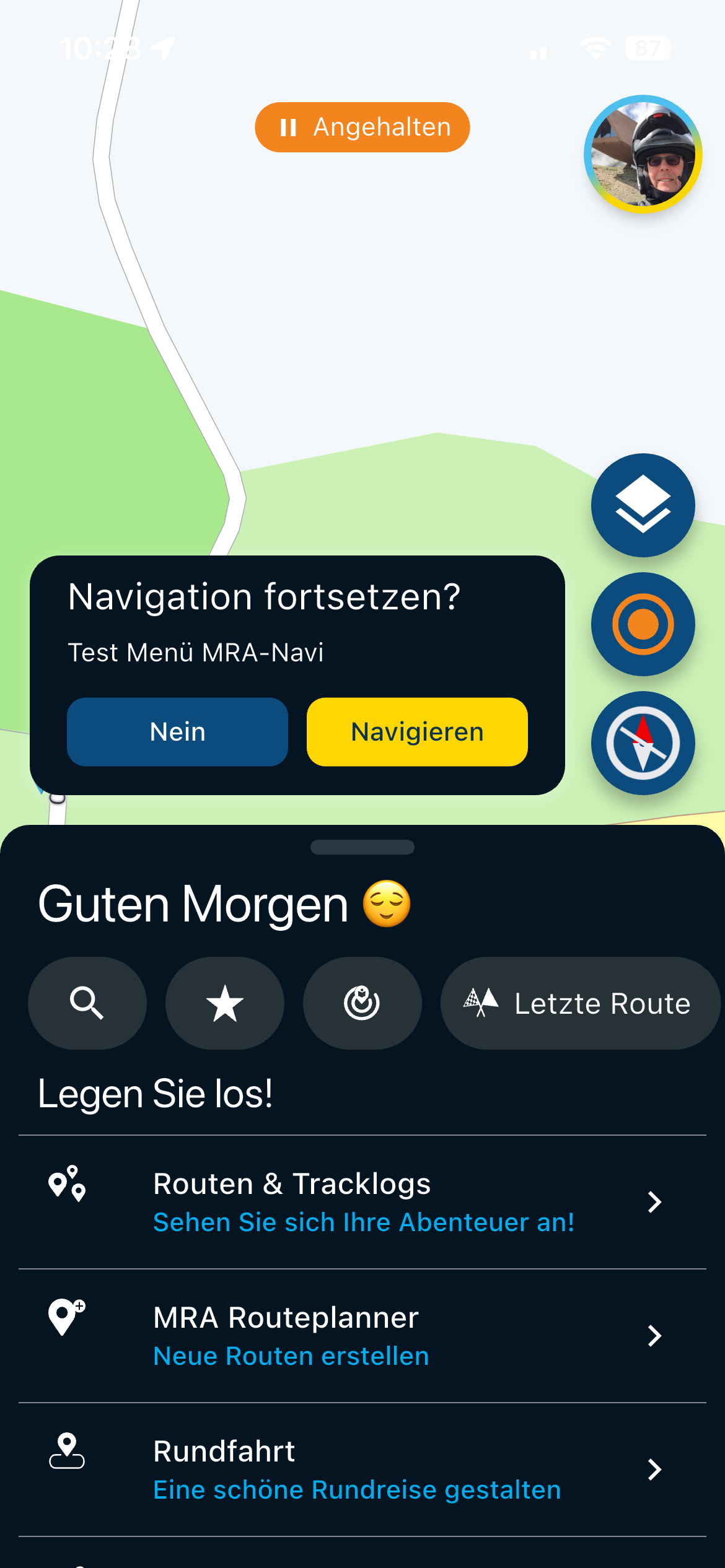Viewport: 725px width, 1568px height.
Task: Open Routen & Tracklogs
Action: pyautogui.click(x=362, y=1201)
